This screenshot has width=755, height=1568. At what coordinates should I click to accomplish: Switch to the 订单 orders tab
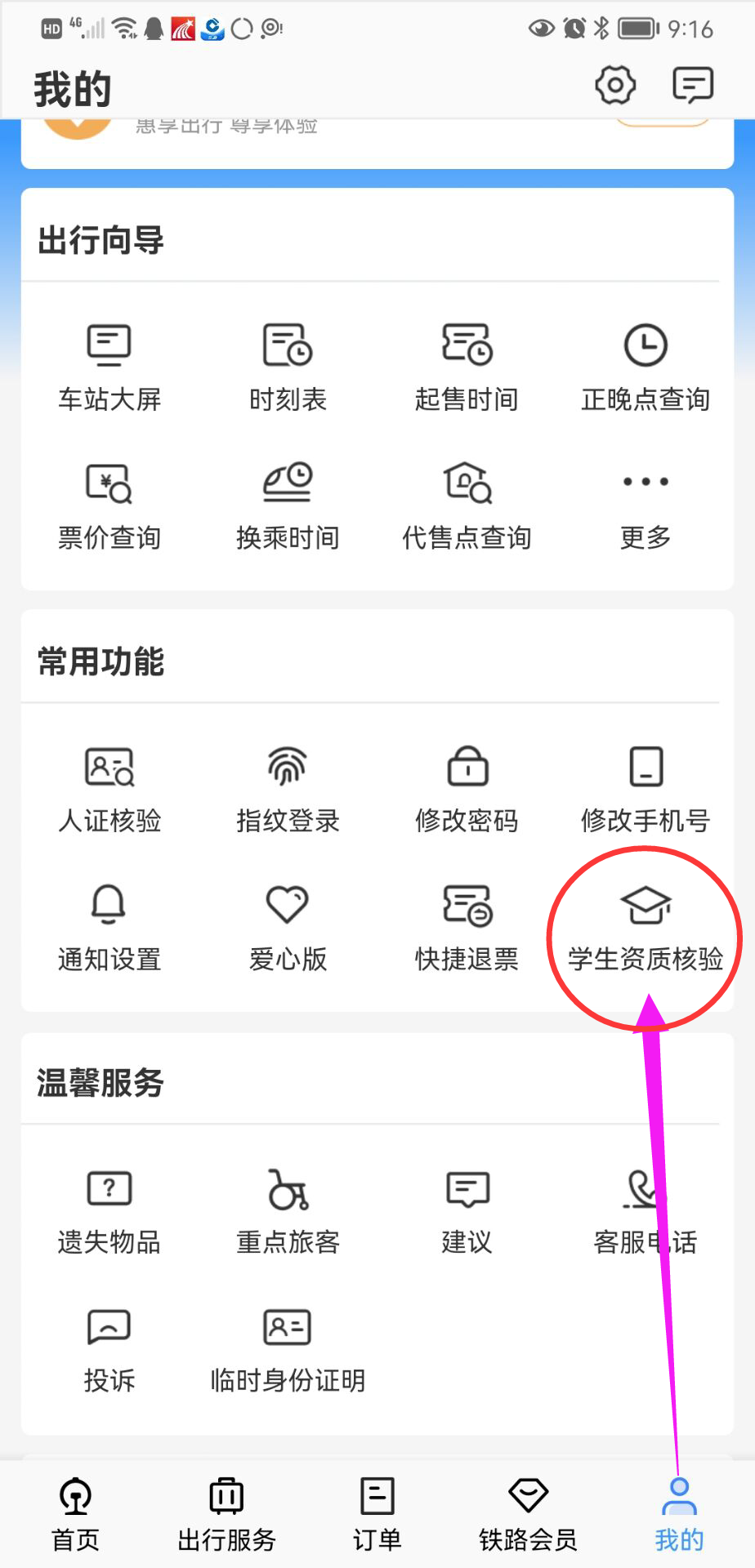(377, 1515)
